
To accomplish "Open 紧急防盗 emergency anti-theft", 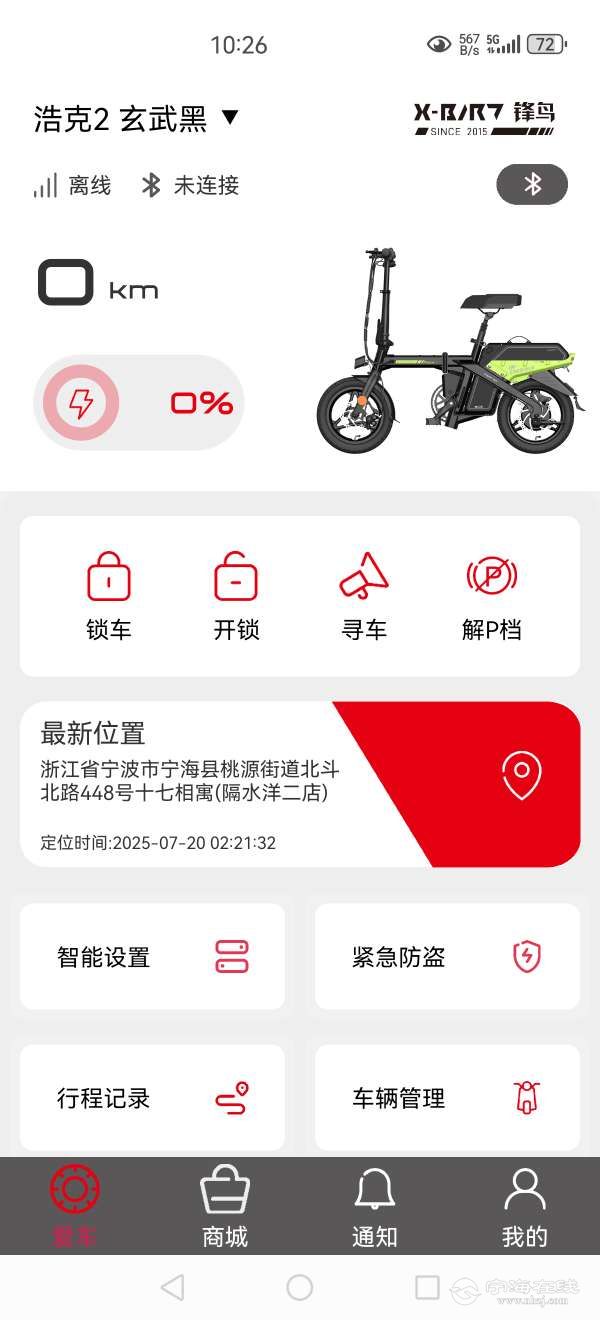I will click(447, 957).
